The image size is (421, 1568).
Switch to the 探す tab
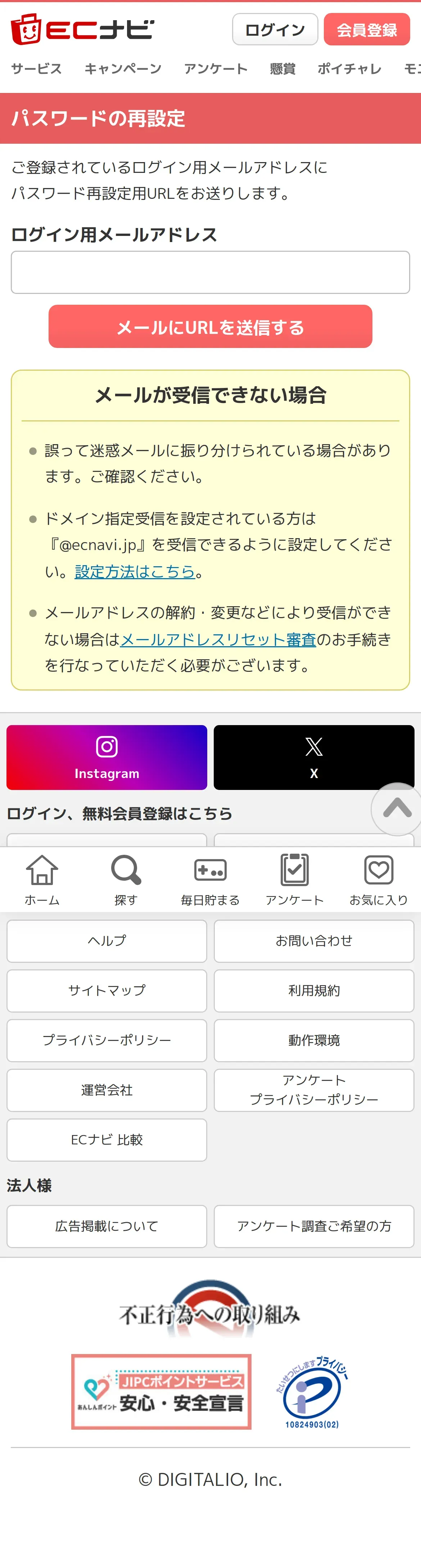click(126, 880)
